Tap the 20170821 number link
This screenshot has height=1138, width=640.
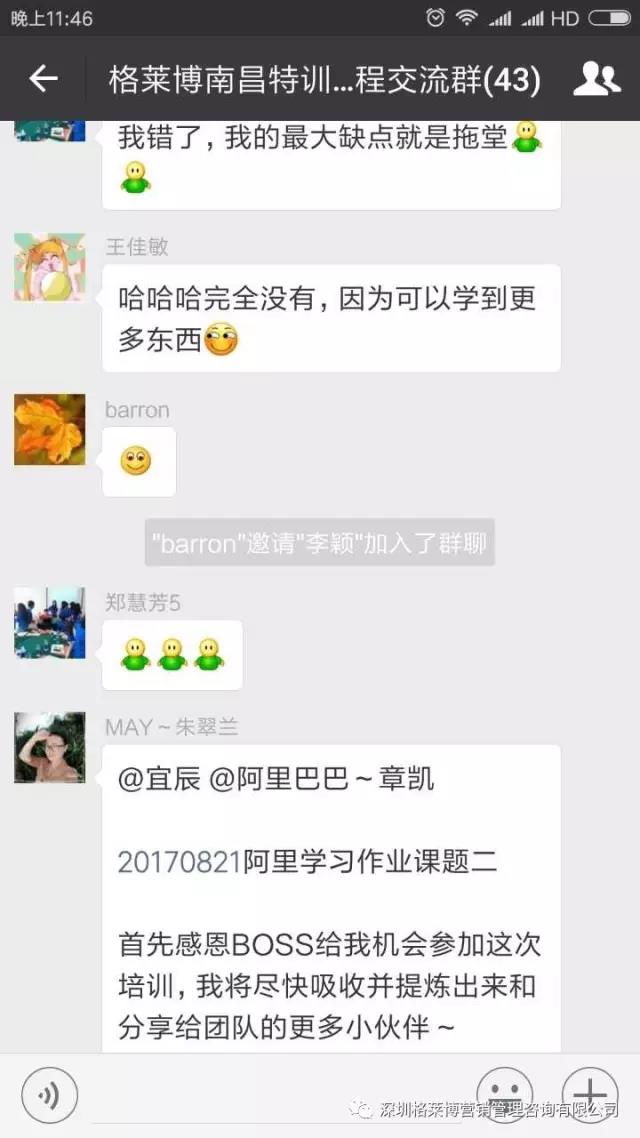point(180,862)
